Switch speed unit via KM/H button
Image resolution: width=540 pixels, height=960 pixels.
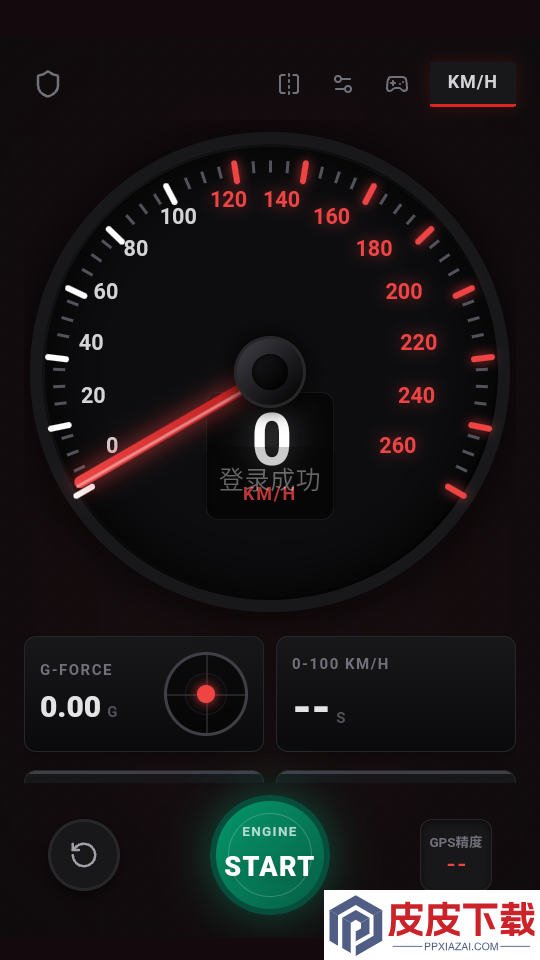click(473, 84)
